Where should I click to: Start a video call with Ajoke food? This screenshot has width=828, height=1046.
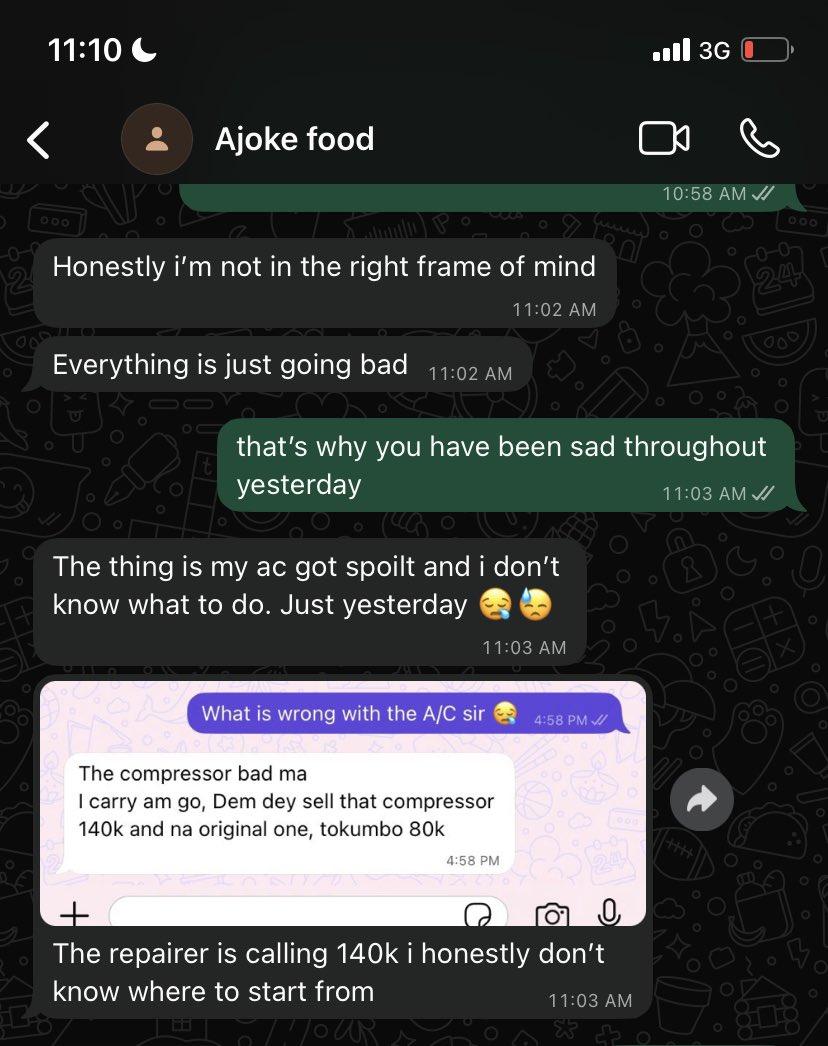click(664, 139)
